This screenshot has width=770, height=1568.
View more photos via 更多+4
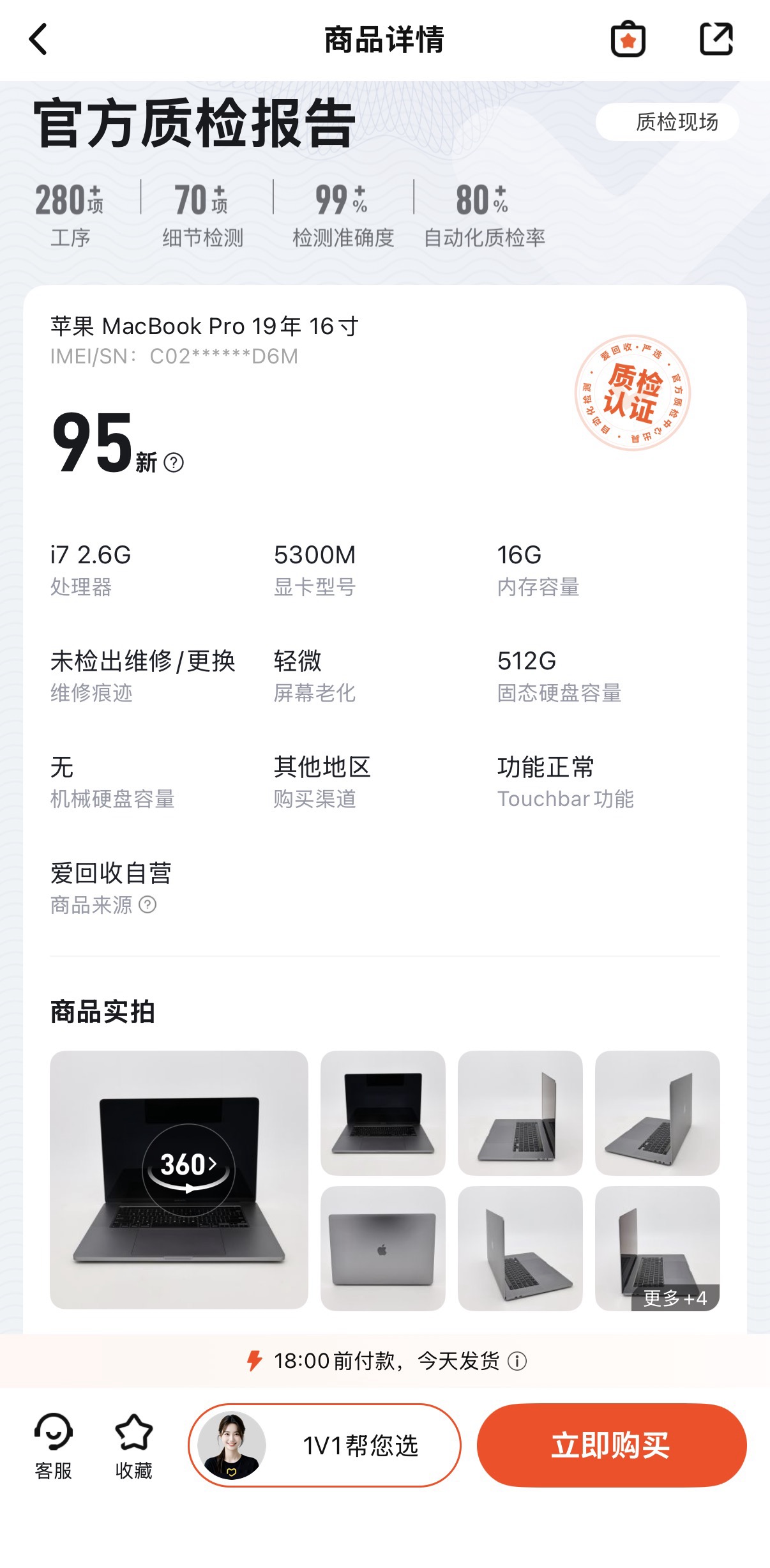pyautogui.click(x=676, y=1298)
